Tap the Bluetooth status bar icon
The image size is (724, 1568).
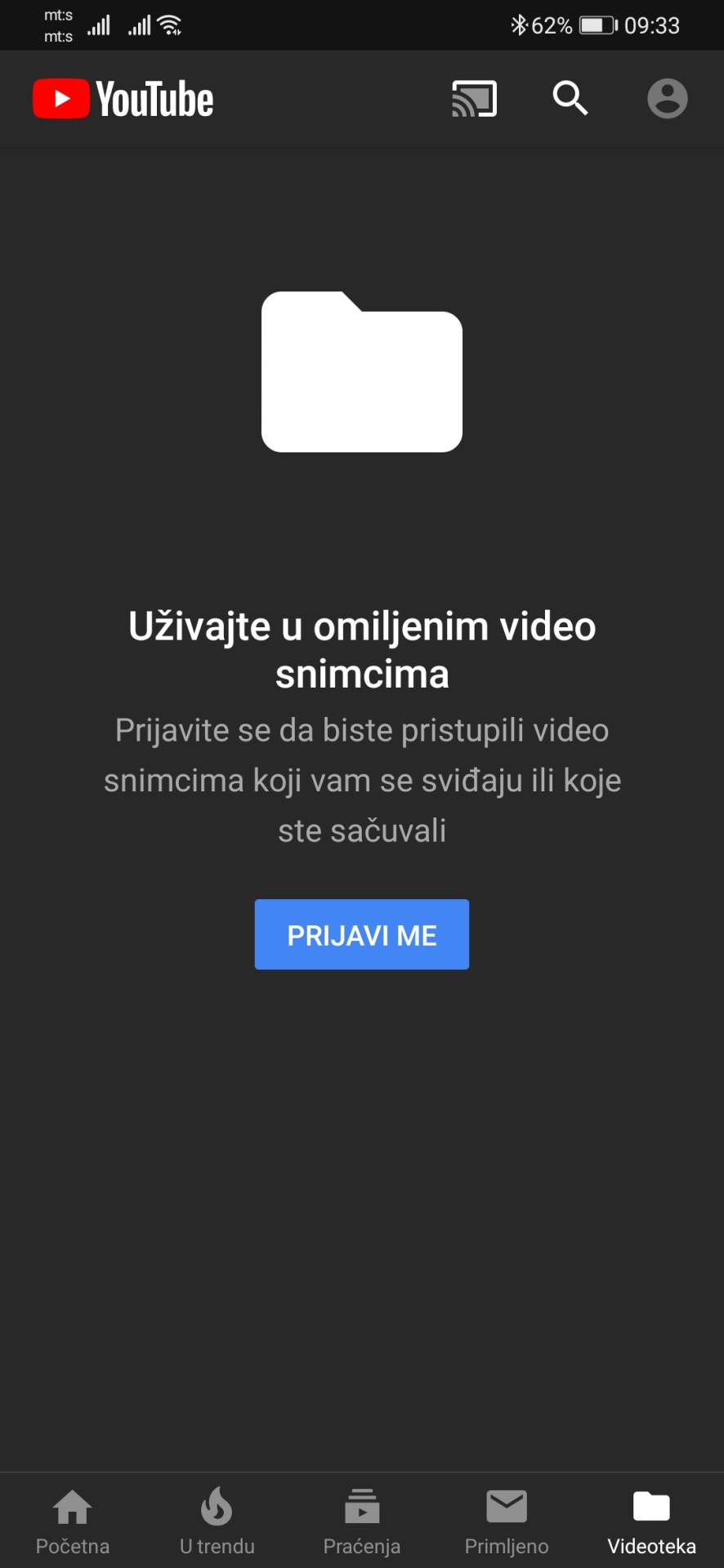point(521,24)
